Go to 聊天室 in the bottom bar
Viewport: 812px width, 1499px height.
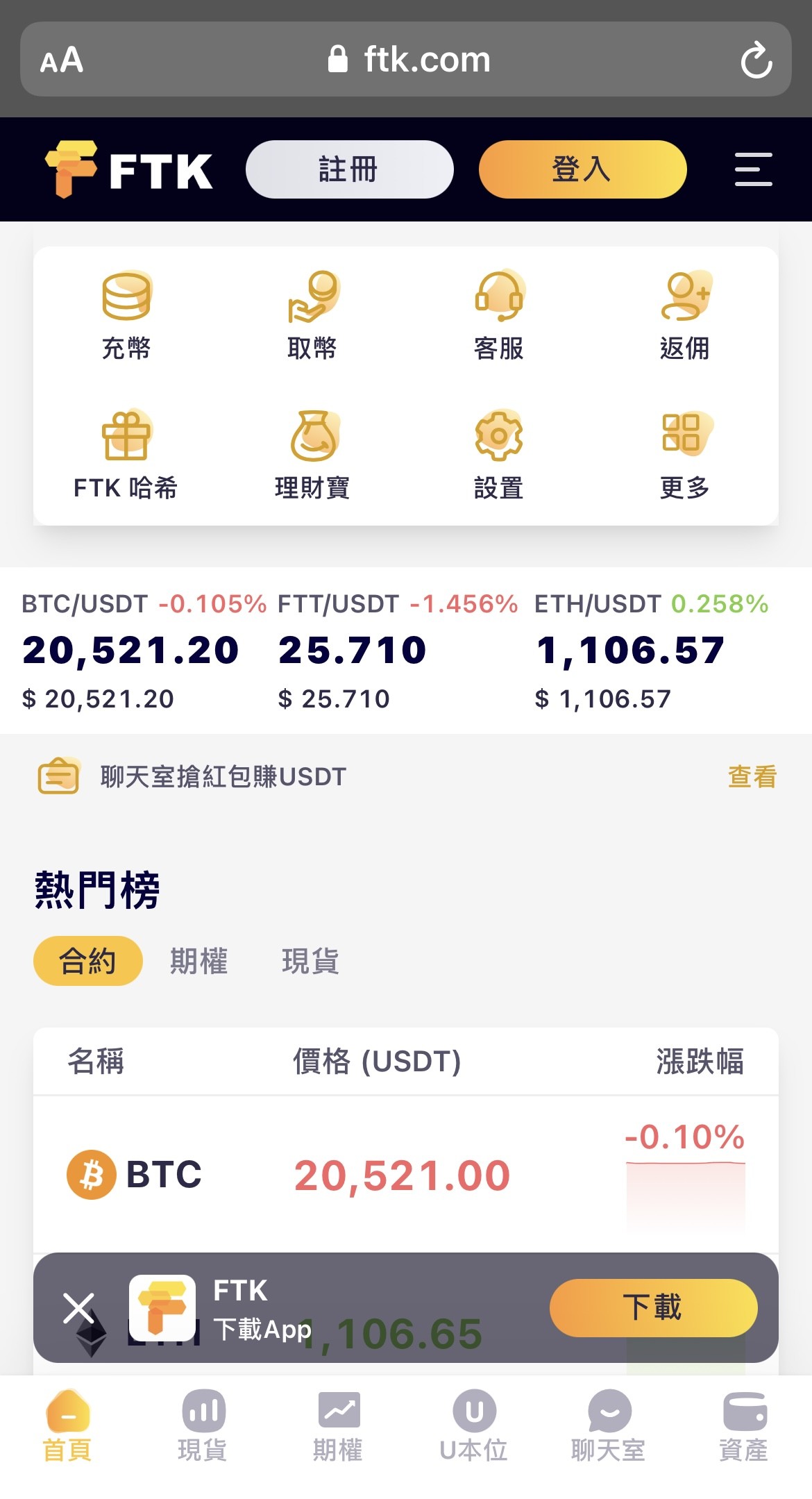(609, 1426)
